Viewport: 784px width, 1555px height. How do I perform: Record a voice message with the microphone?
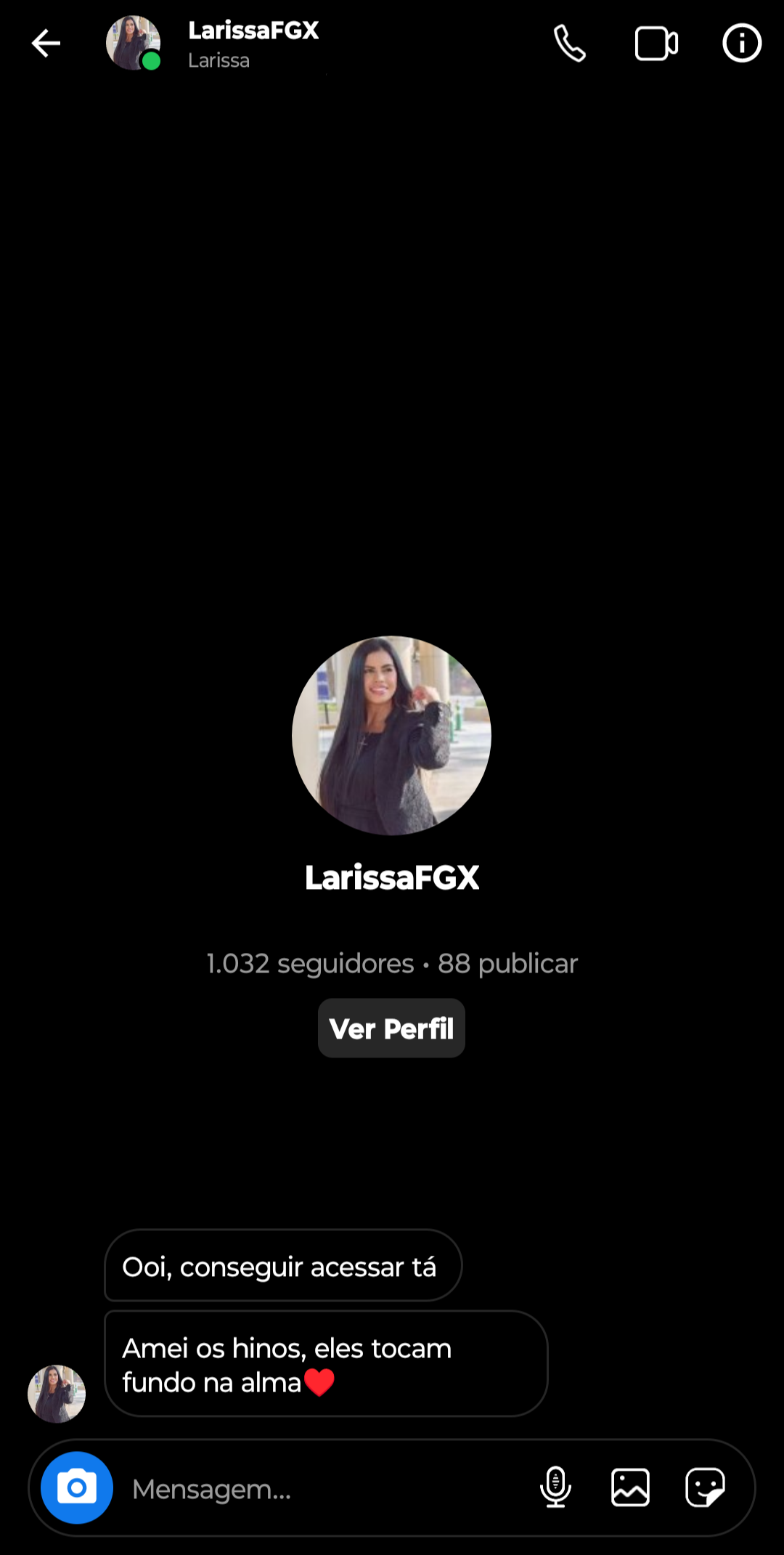tap(556, 1487)
